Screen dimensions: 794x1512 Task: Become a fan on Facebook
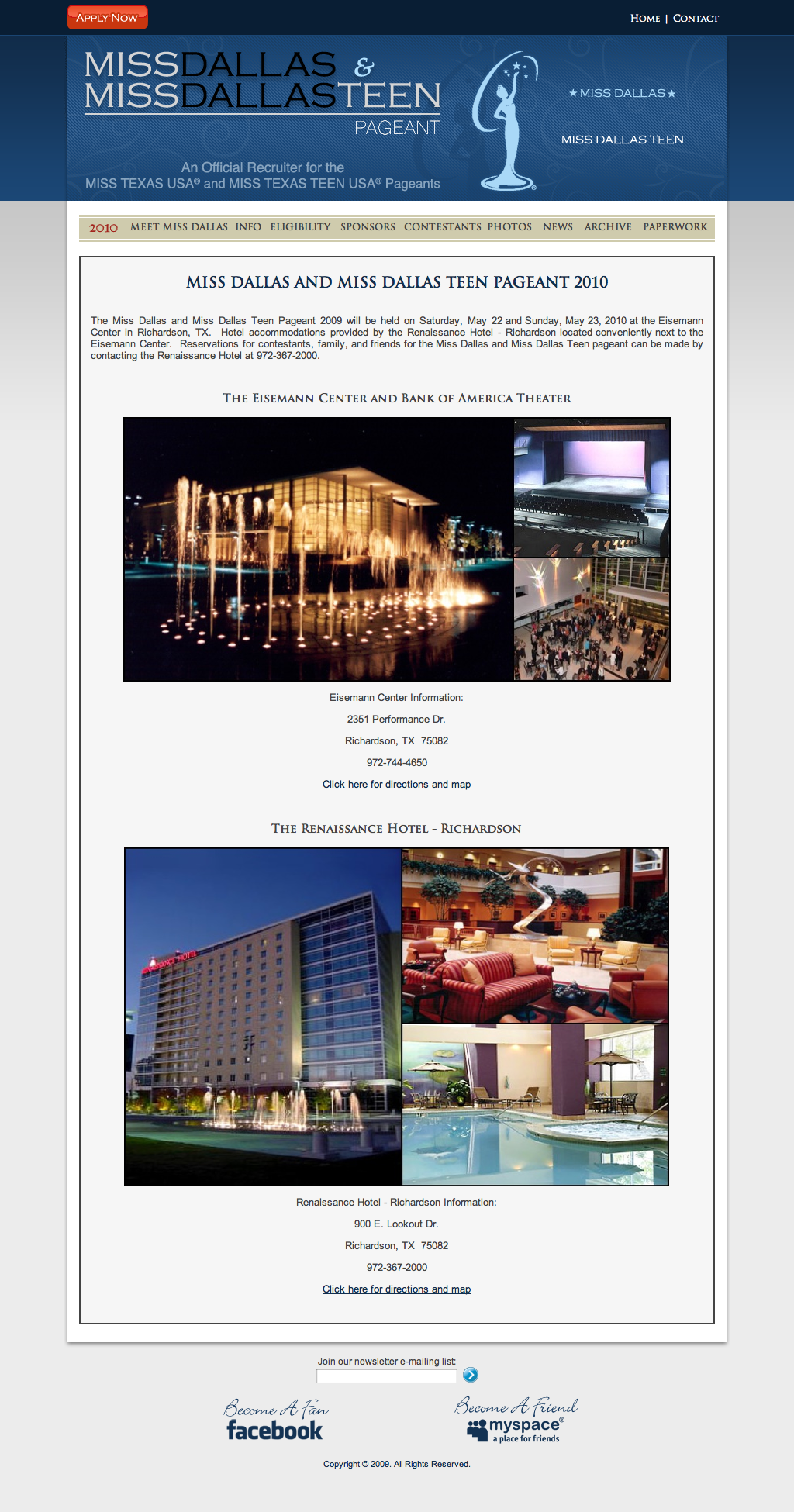[275, 1421]
